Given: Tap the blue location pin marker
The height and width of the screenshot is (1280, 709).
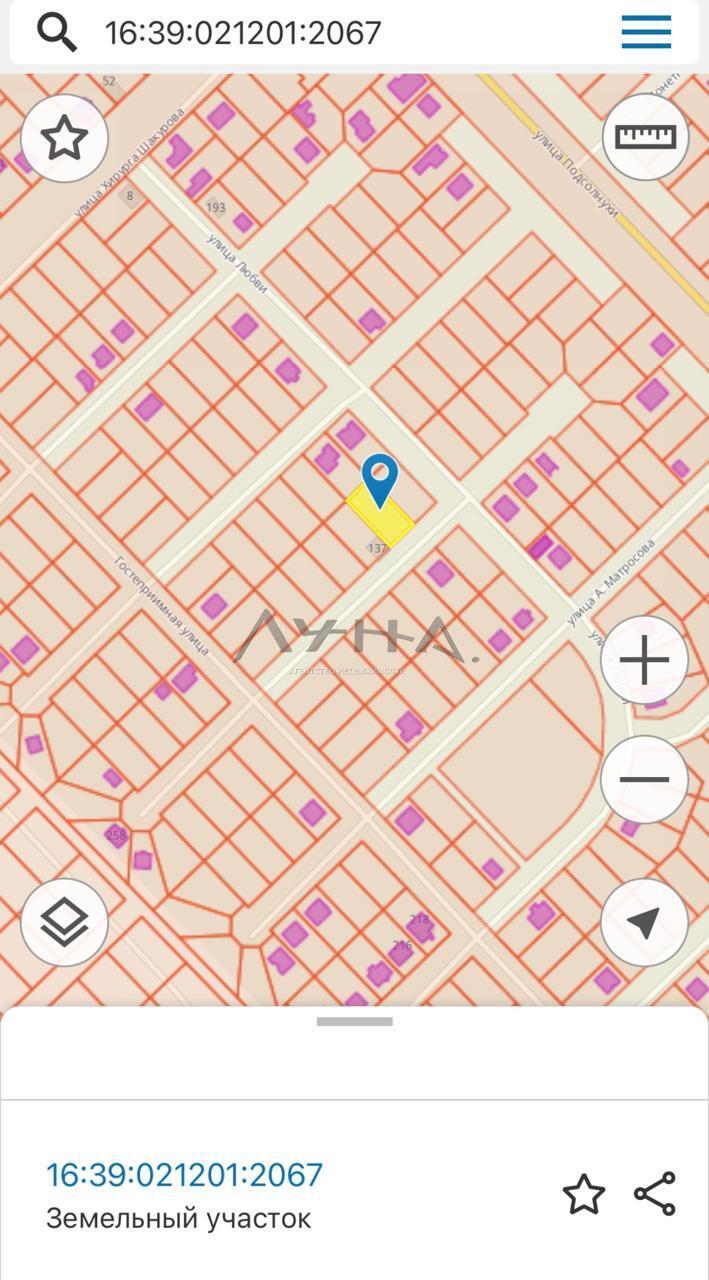Looking at the screenshot, I should coord(379,480).
